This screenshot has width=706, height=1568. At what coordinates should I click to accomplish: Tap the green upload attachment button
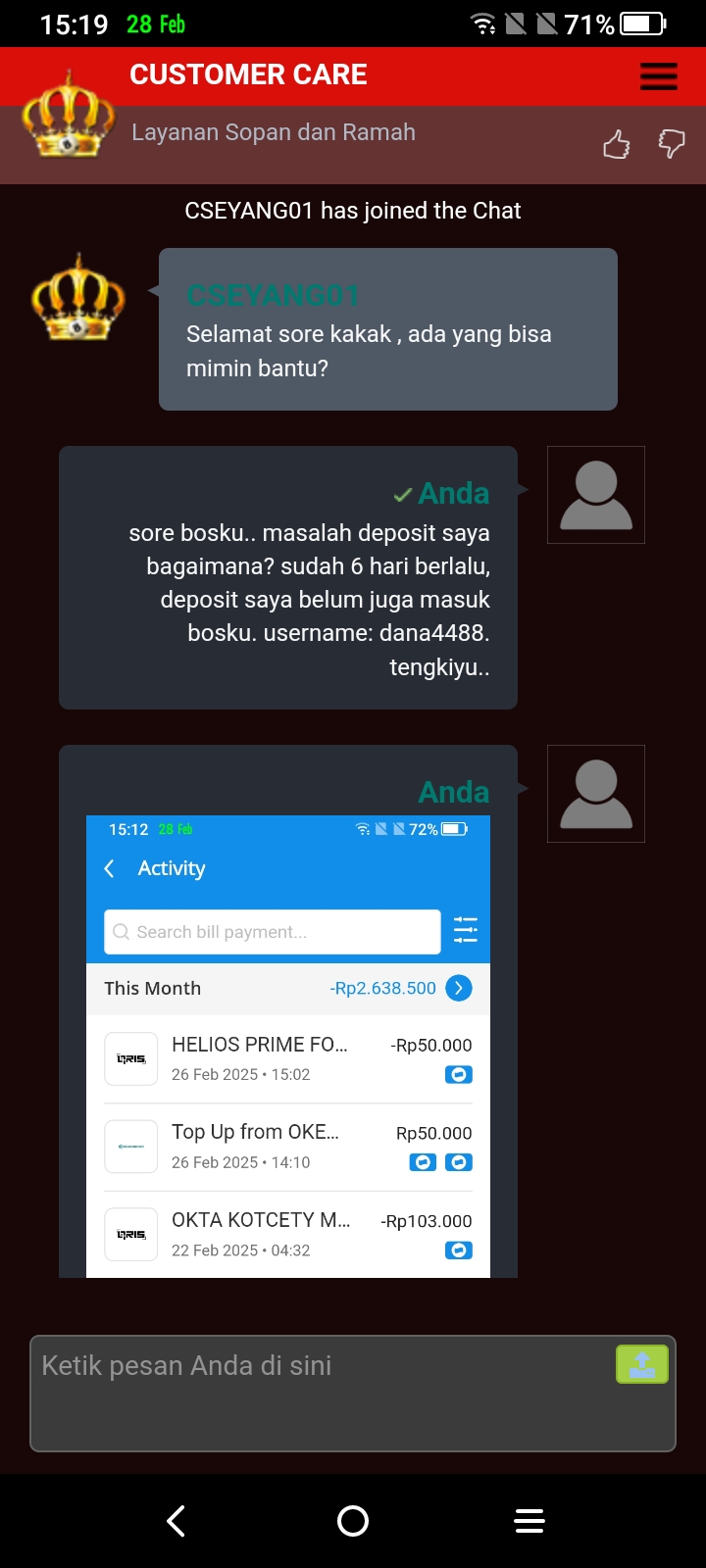click(x=642, y=1364)
